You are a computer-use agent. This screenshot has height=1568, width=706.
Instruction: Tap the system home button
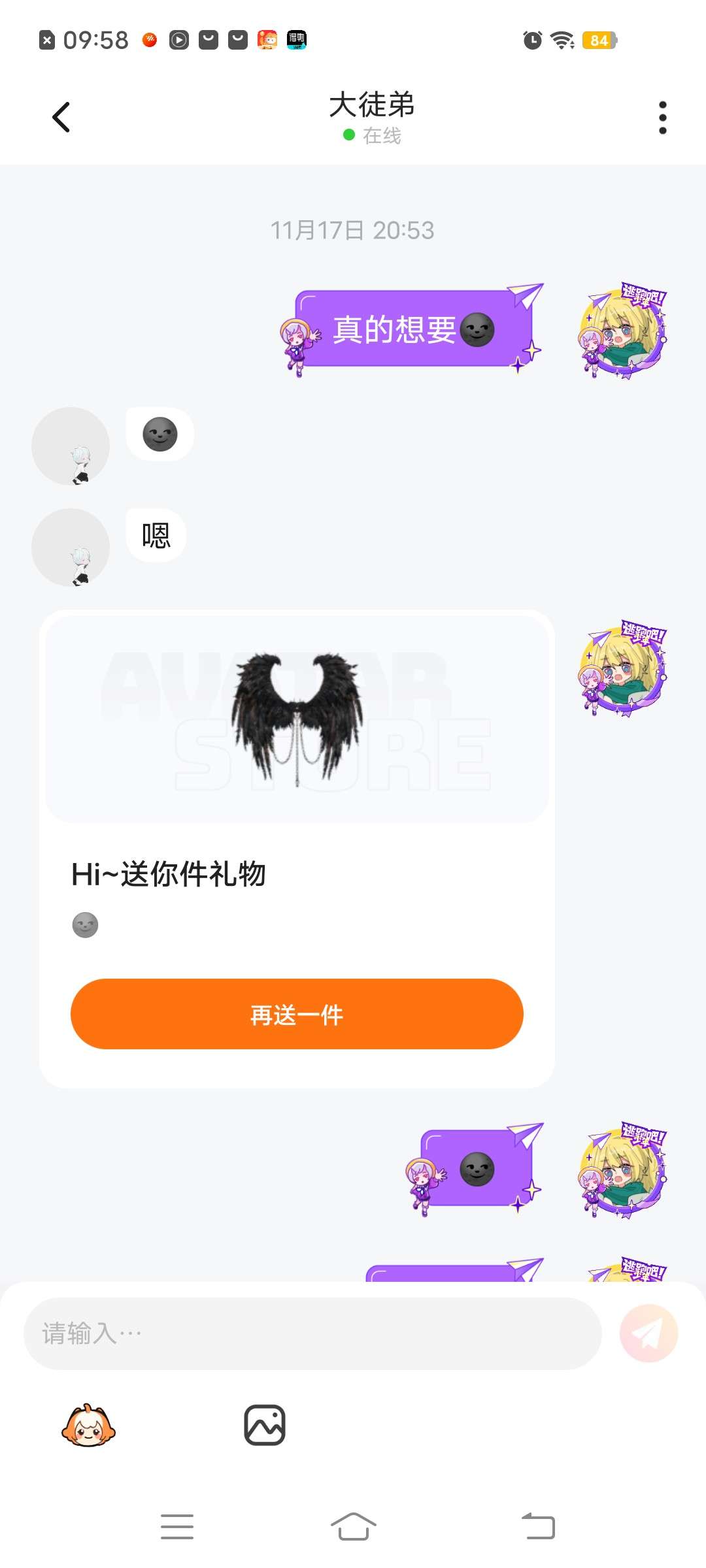[353, 1527]
